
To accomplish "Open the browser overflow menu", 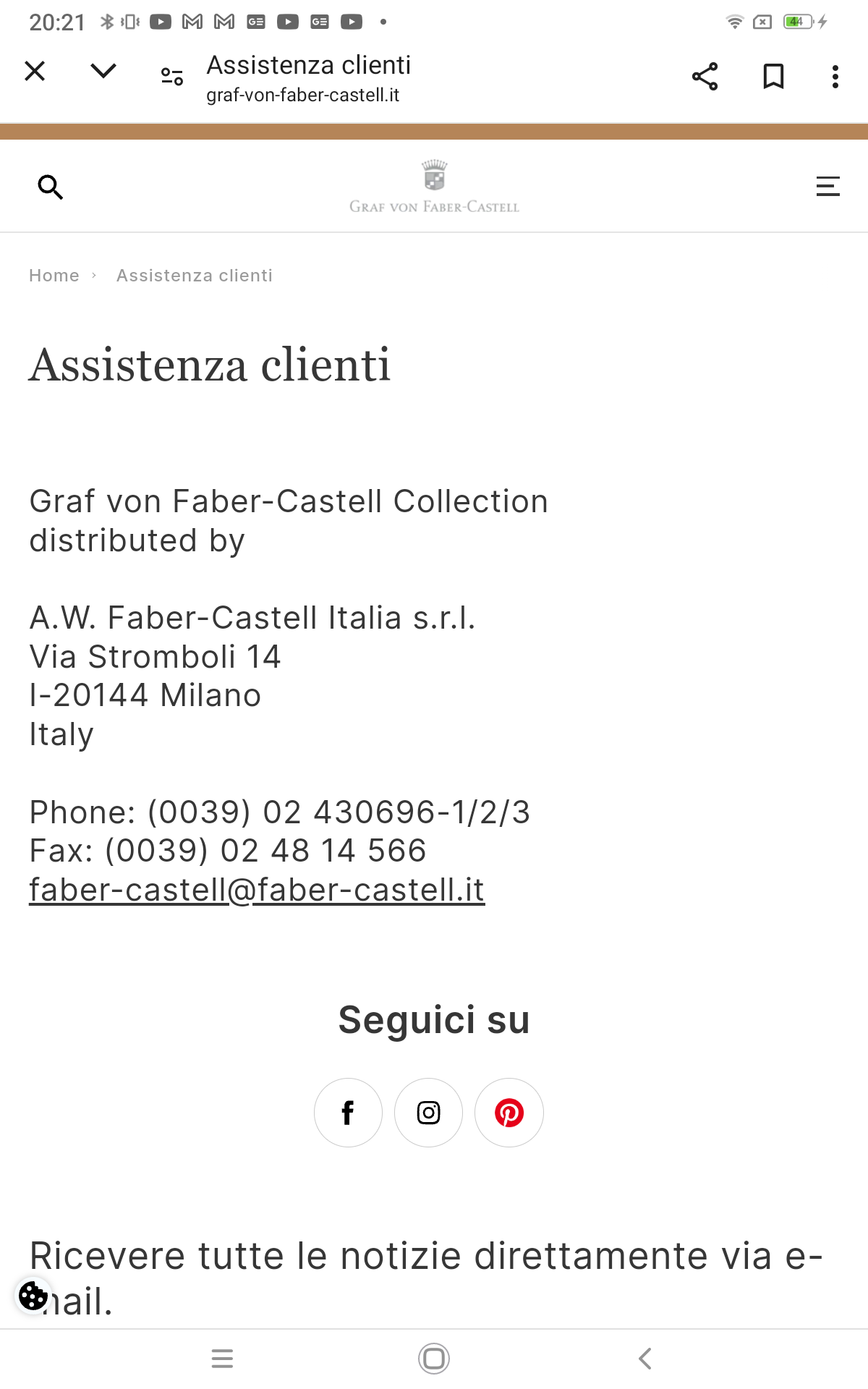I will 835,76.
